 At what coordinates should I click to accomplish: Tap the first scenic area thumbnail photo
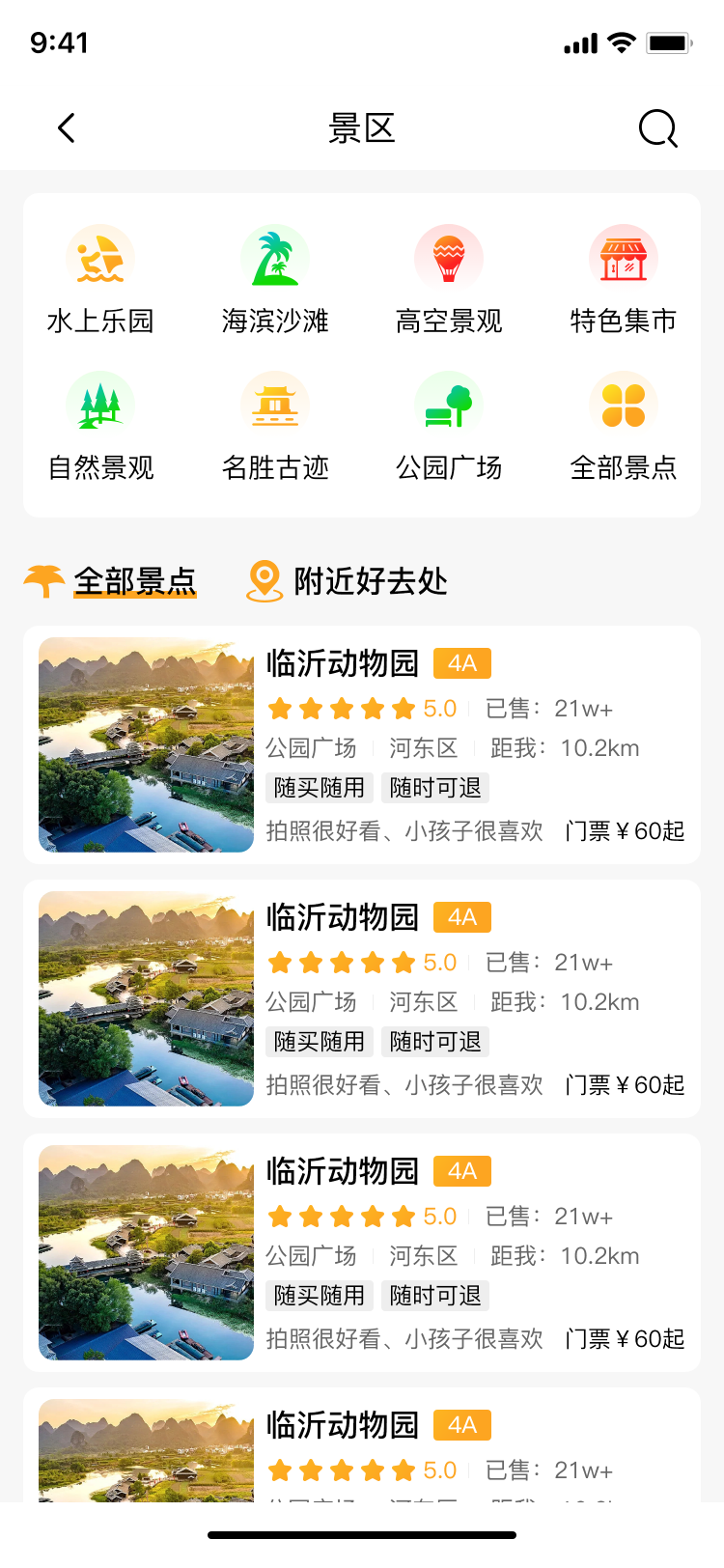[145, 744]
